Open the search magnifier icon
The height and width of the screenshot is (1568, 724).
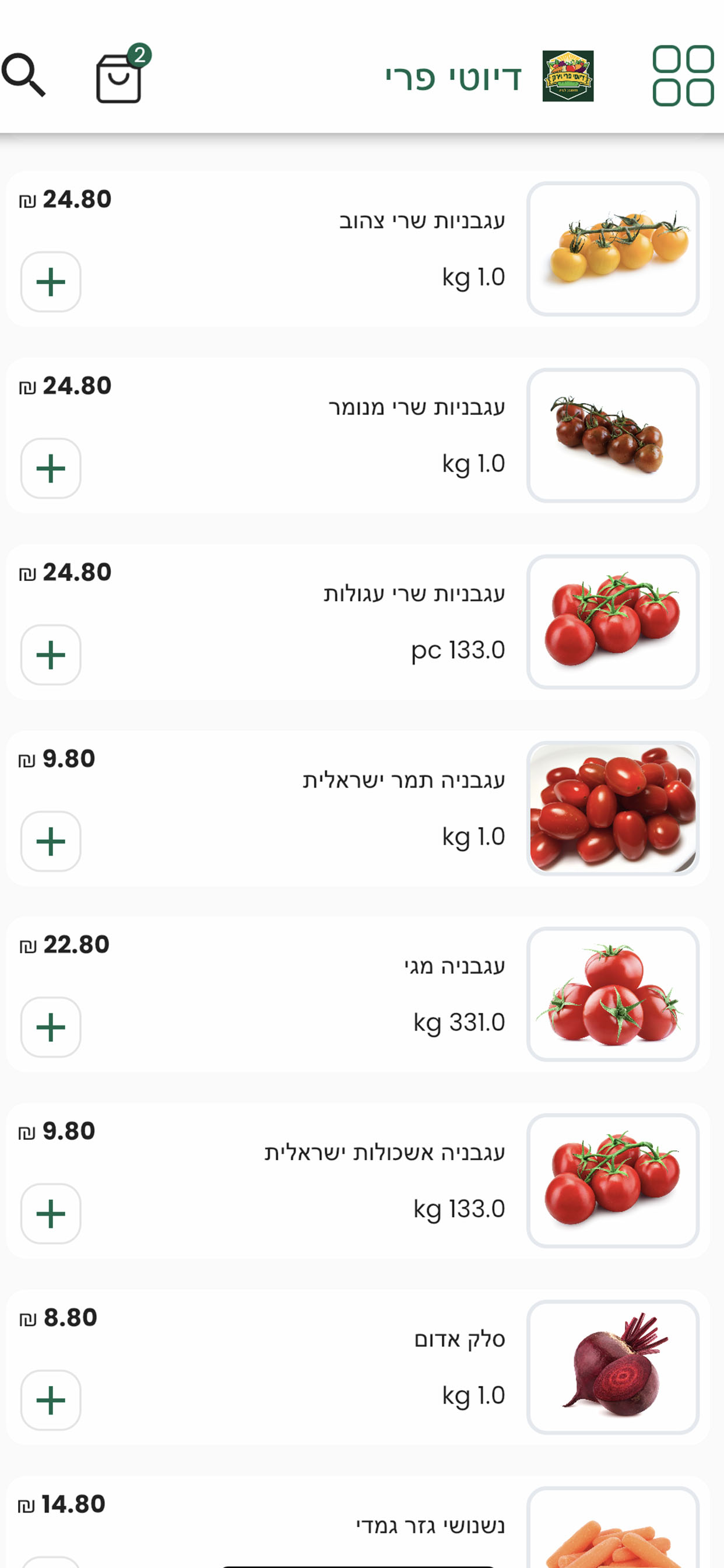click(x=24, y=75)
